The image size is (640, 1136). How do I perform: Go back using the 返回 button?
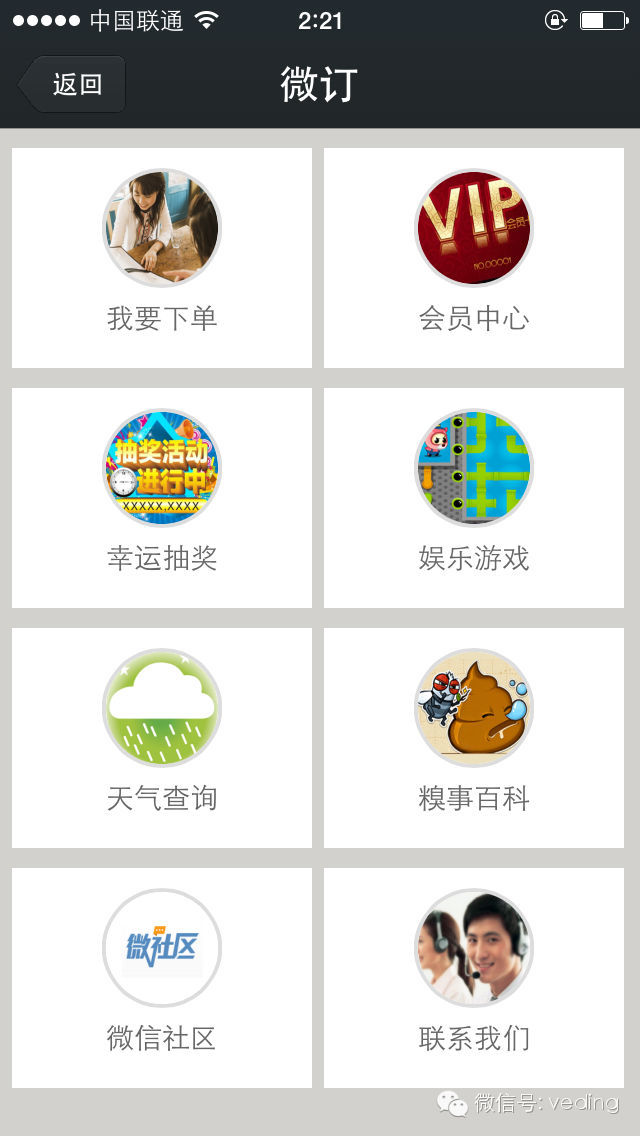74,84
